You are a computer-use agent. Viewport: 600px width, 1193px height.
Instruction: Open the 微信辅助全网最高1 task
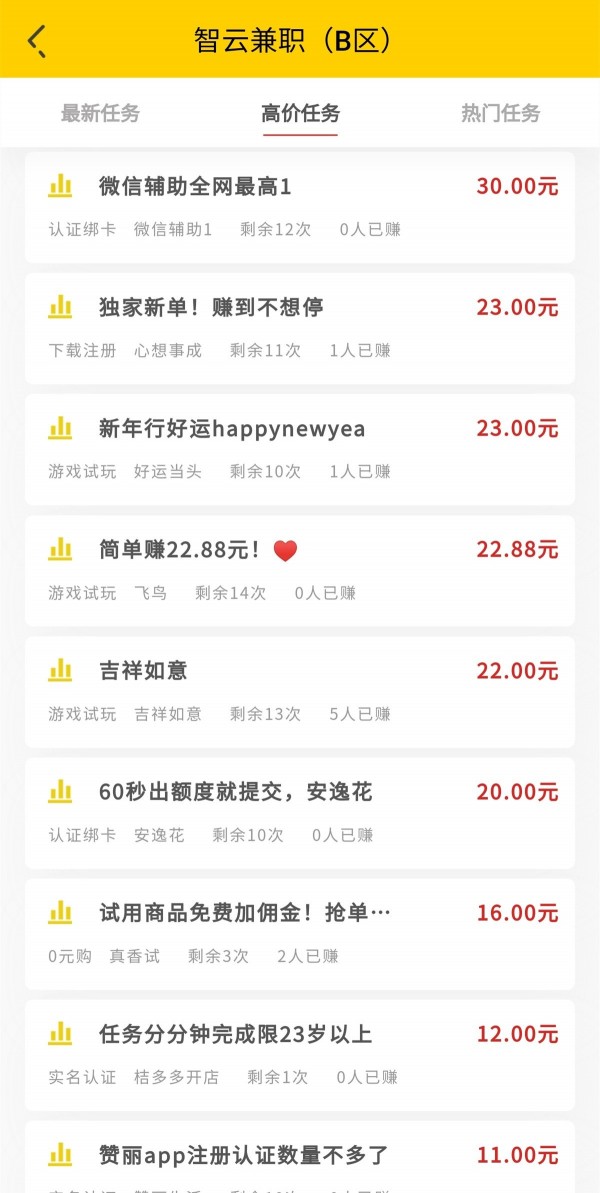300,207
